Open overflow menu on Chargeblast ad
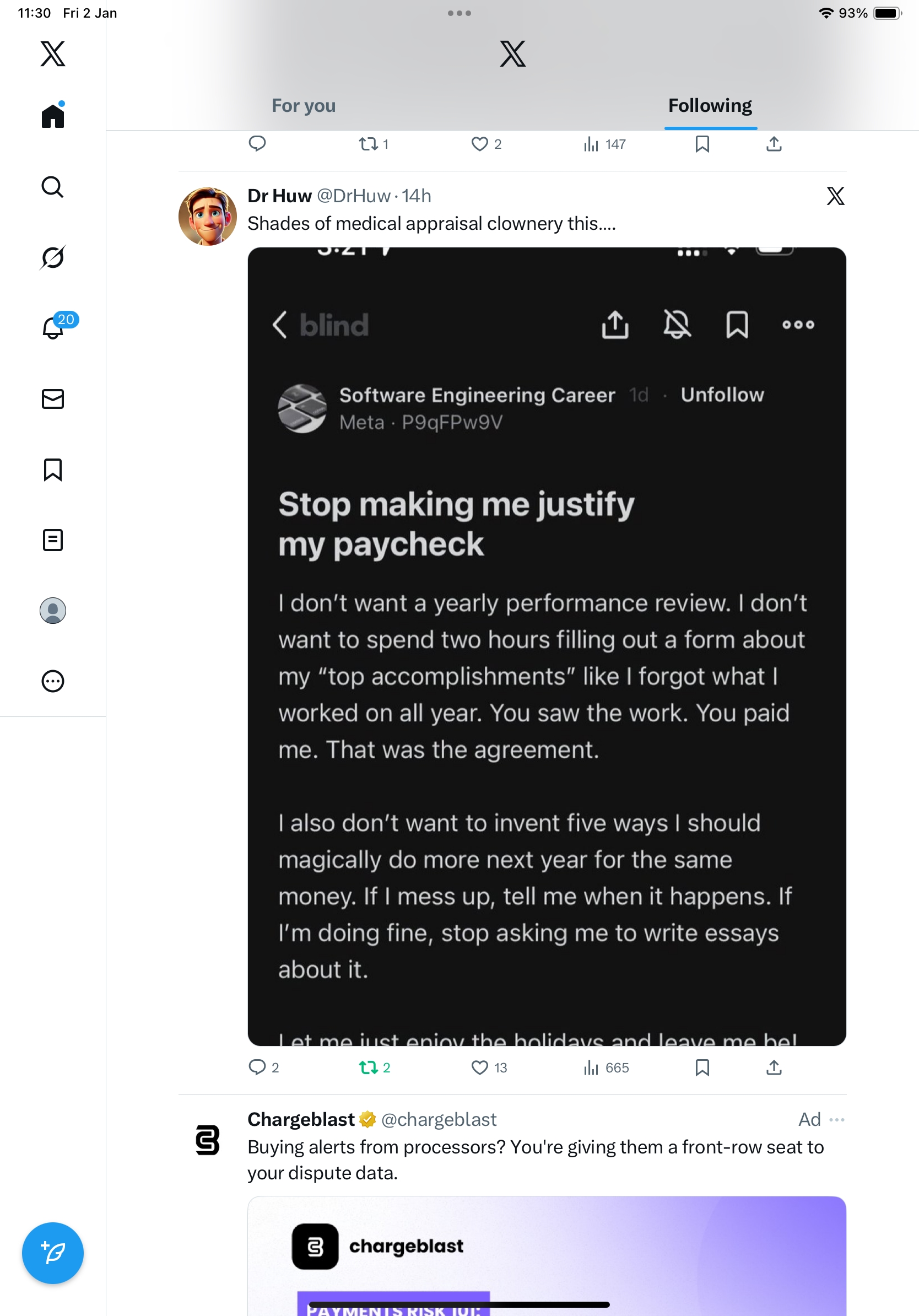Image resolution: width=919 pixels, height=1316 pixels. [x=836, y=1119]
